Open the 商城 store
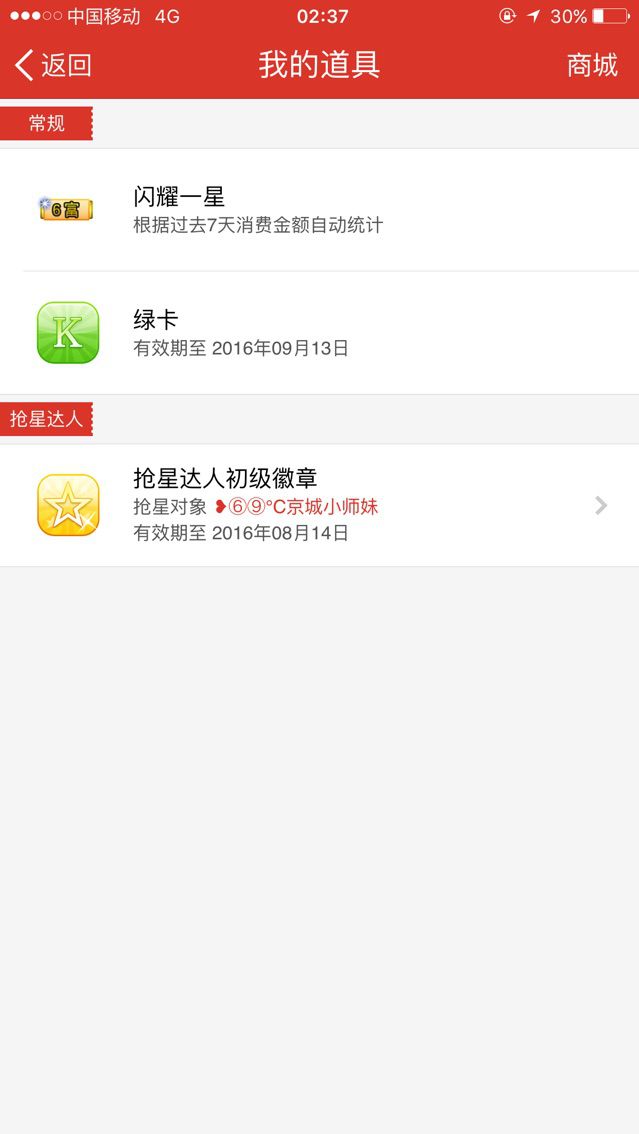Screen dimensions: 639x1134 click(592, 65)
